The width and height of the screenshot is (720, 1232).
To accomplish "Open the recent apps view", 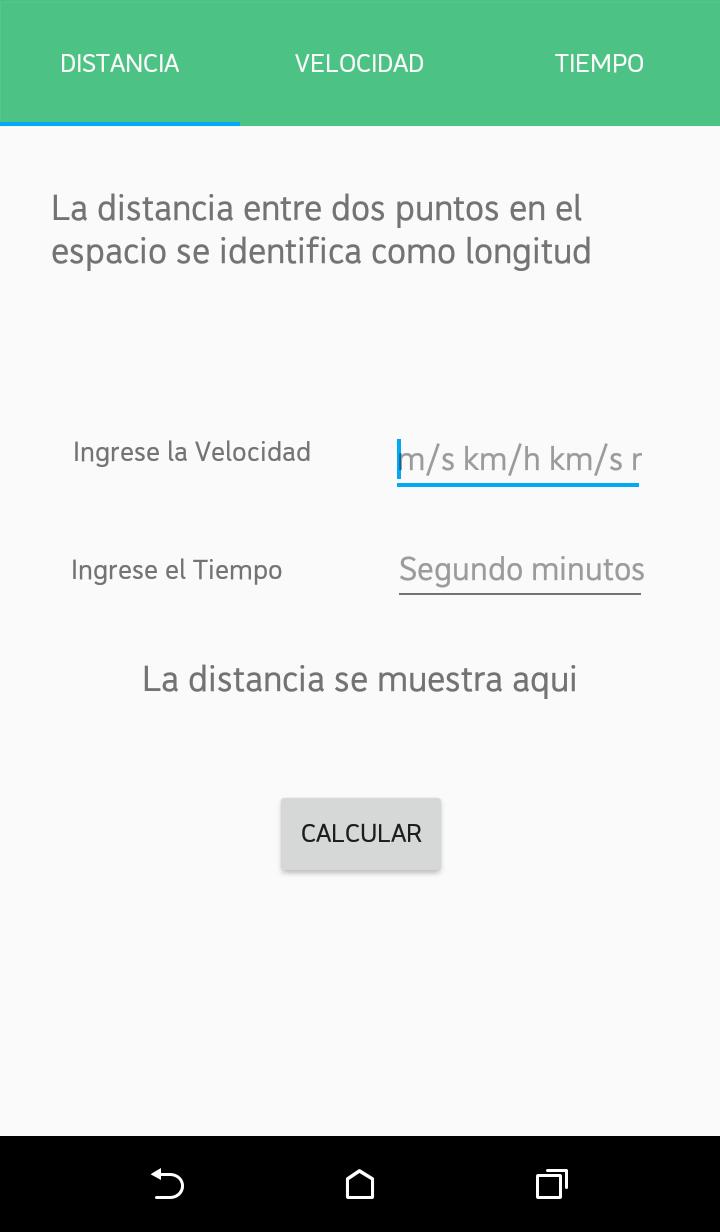I will [x=551, y=1184].
